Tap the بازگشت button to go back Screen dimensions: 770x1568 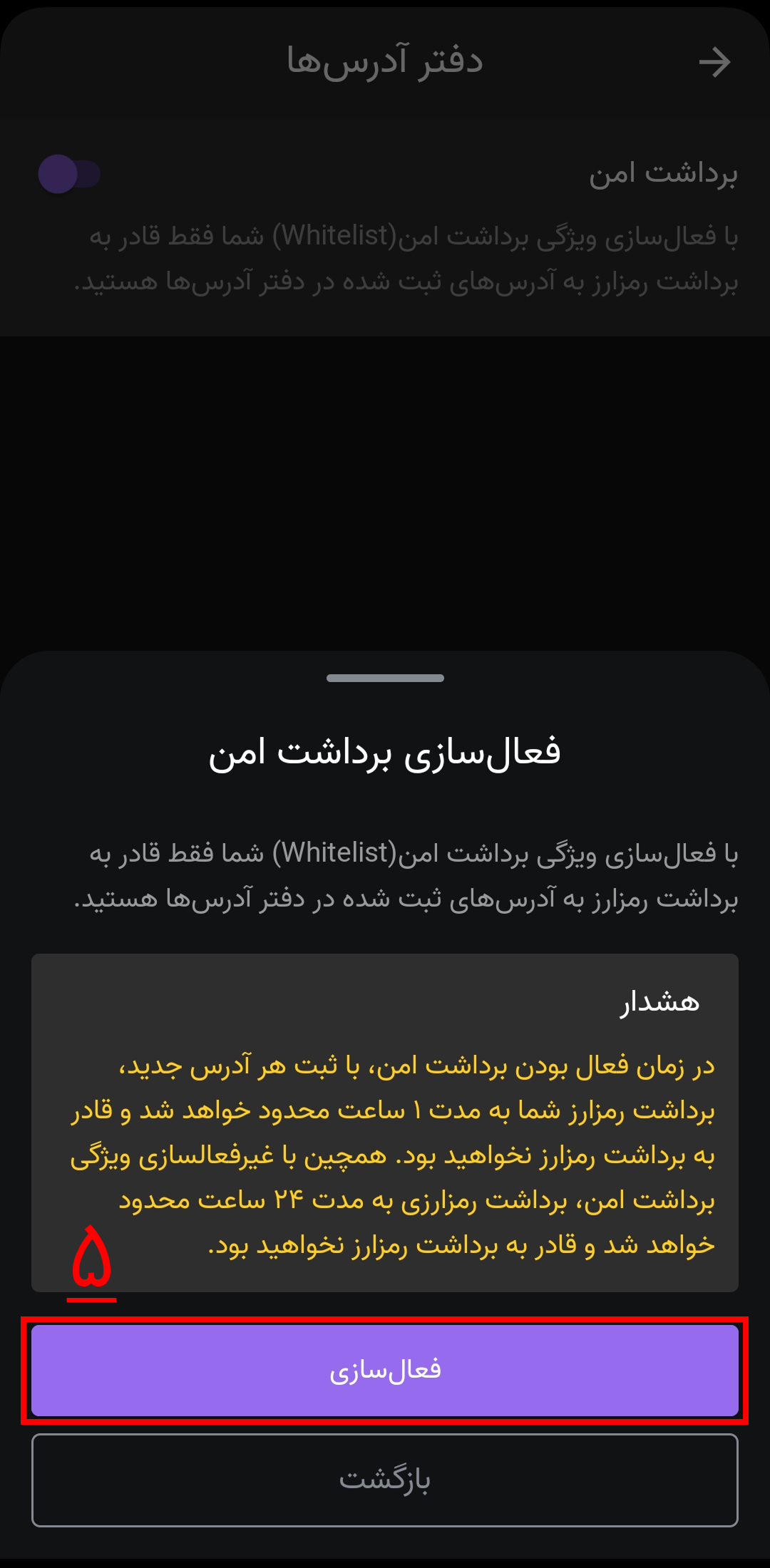(385, 1480)
